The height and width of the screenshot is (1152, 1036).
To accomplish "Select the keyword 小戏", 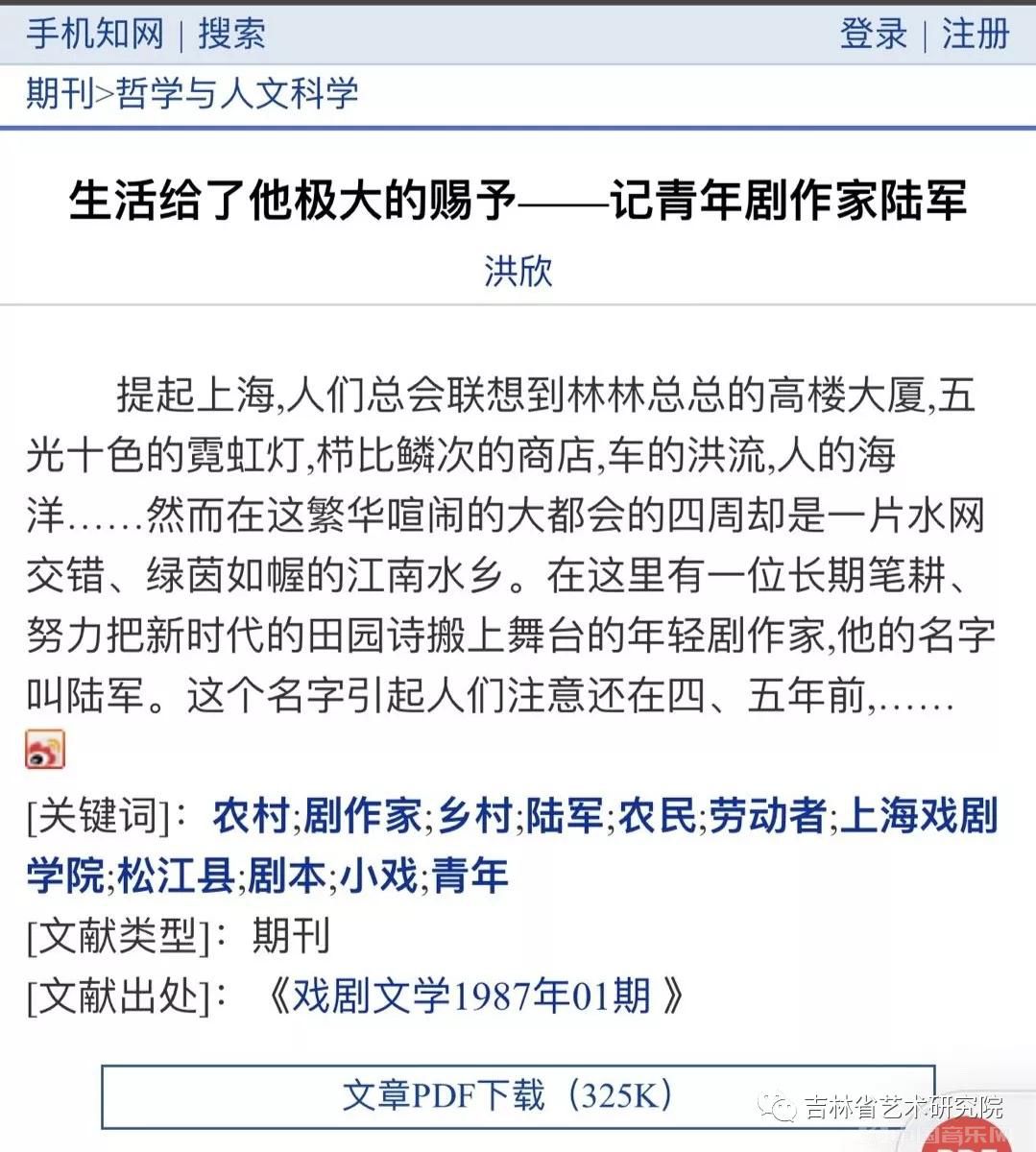I will pos(379,876).
